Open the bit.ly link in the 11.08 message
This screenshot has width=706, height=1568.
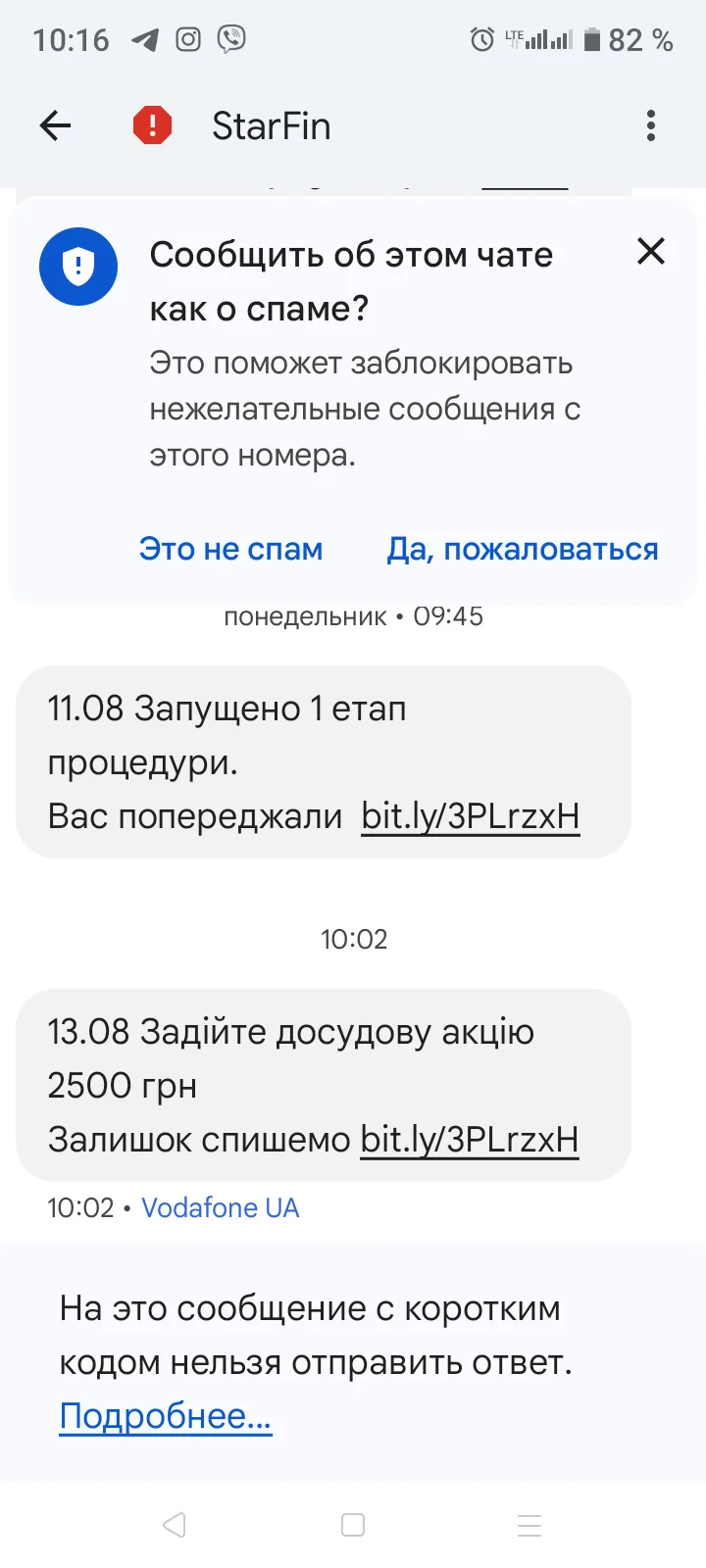click(471, 816)
